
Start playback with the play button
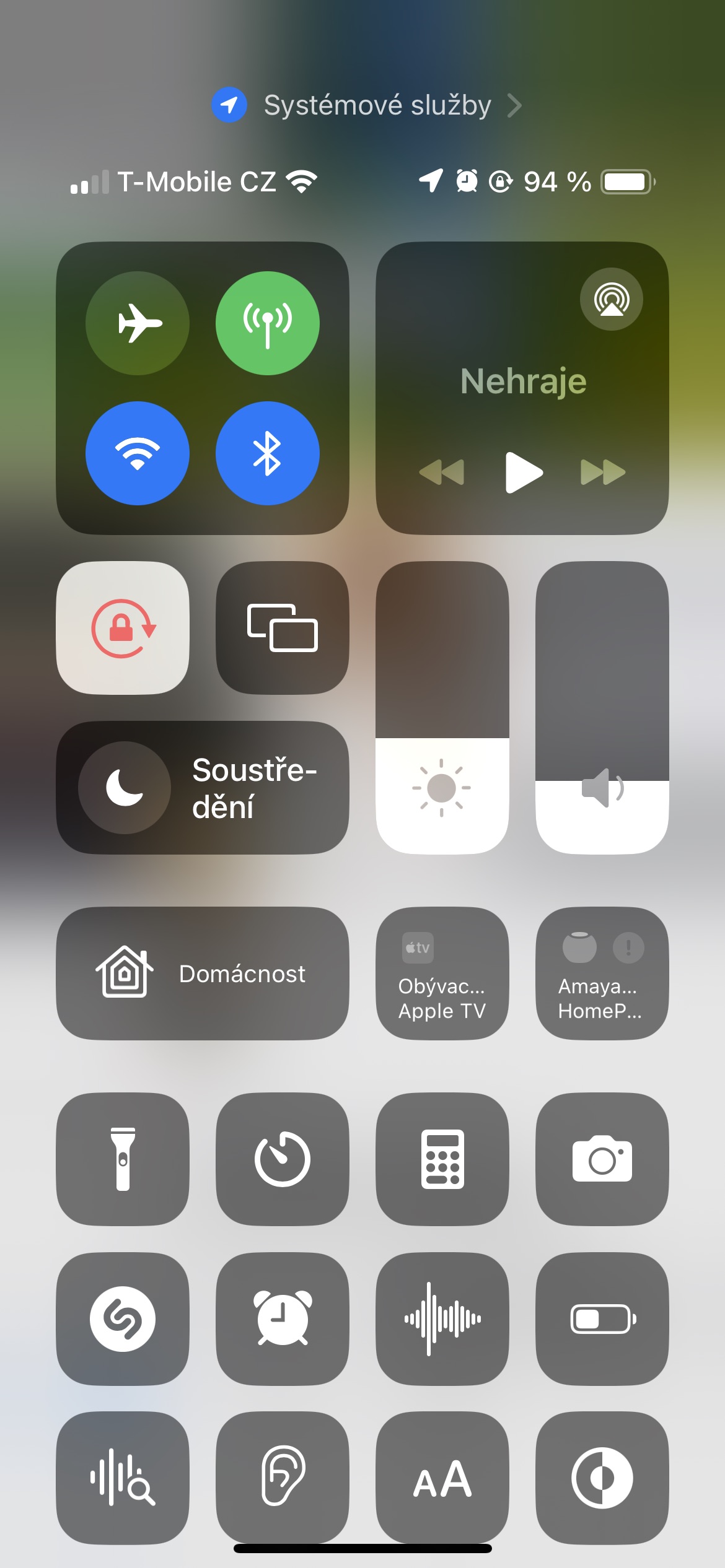pyautogui.click(x=524, y=473)
